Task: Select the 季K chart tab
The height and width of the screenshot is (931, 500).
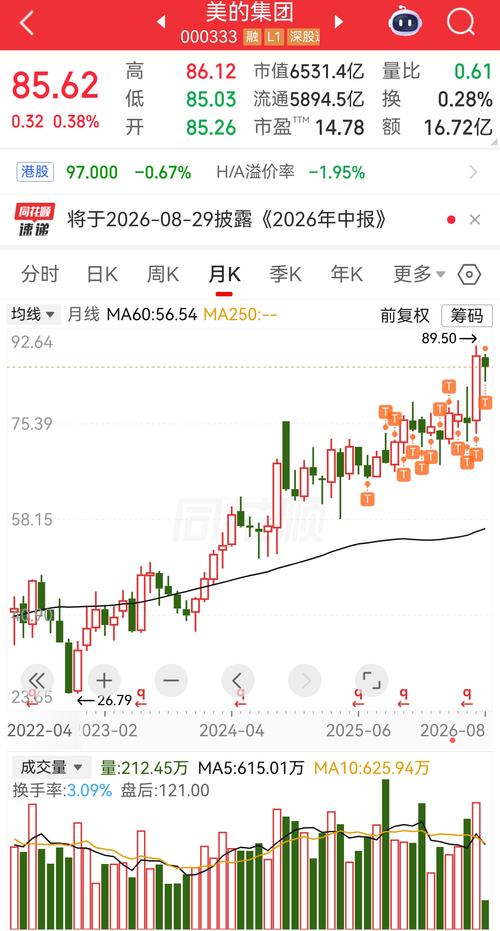Action: (285, 274)
